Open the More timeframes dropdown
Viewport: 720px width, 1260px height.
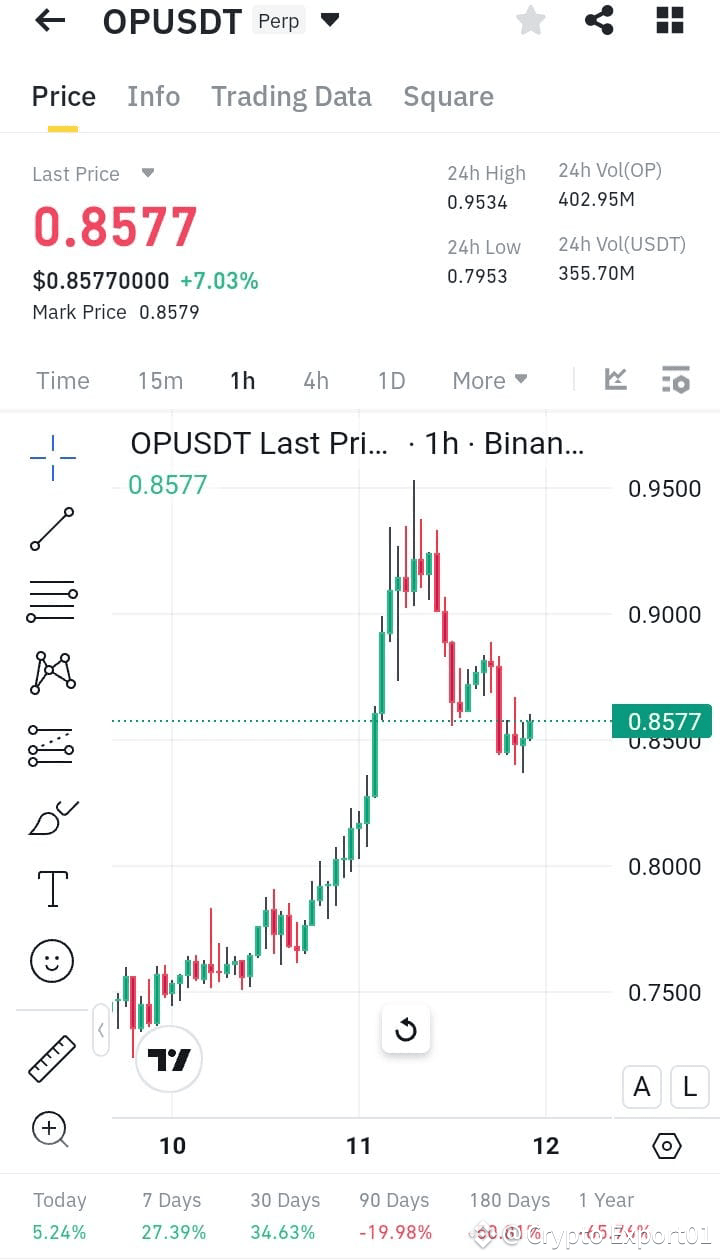(489, 380)
